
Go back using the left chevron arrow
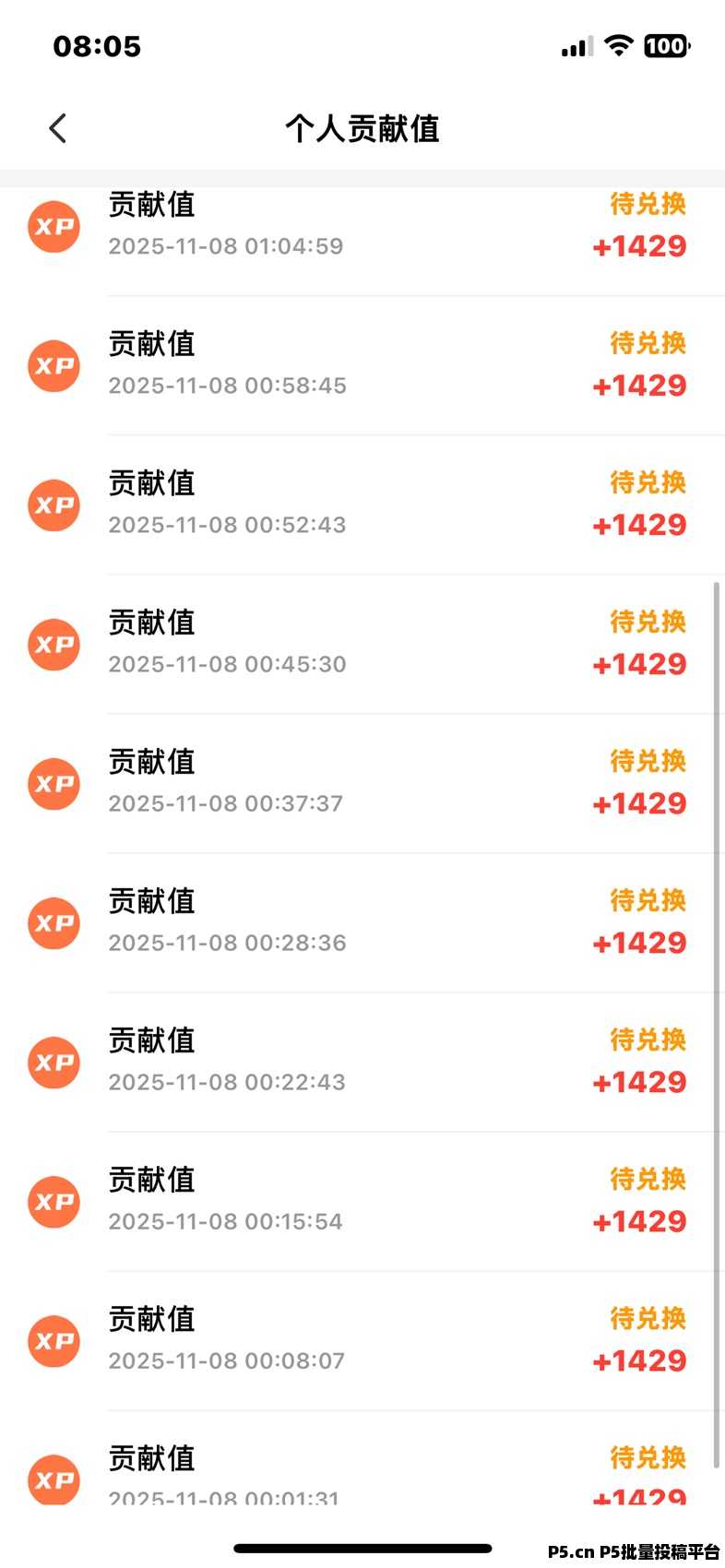(57, 128)
